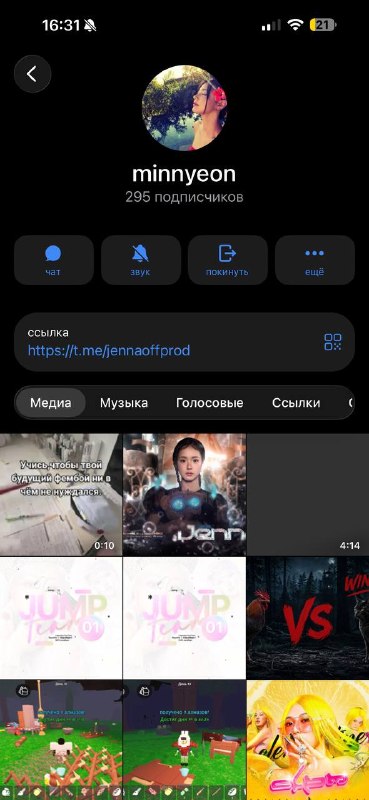The width and height of the screenshot is (369, 800).
Task: Leave the channel with покинуть
Action: (228, 260)
